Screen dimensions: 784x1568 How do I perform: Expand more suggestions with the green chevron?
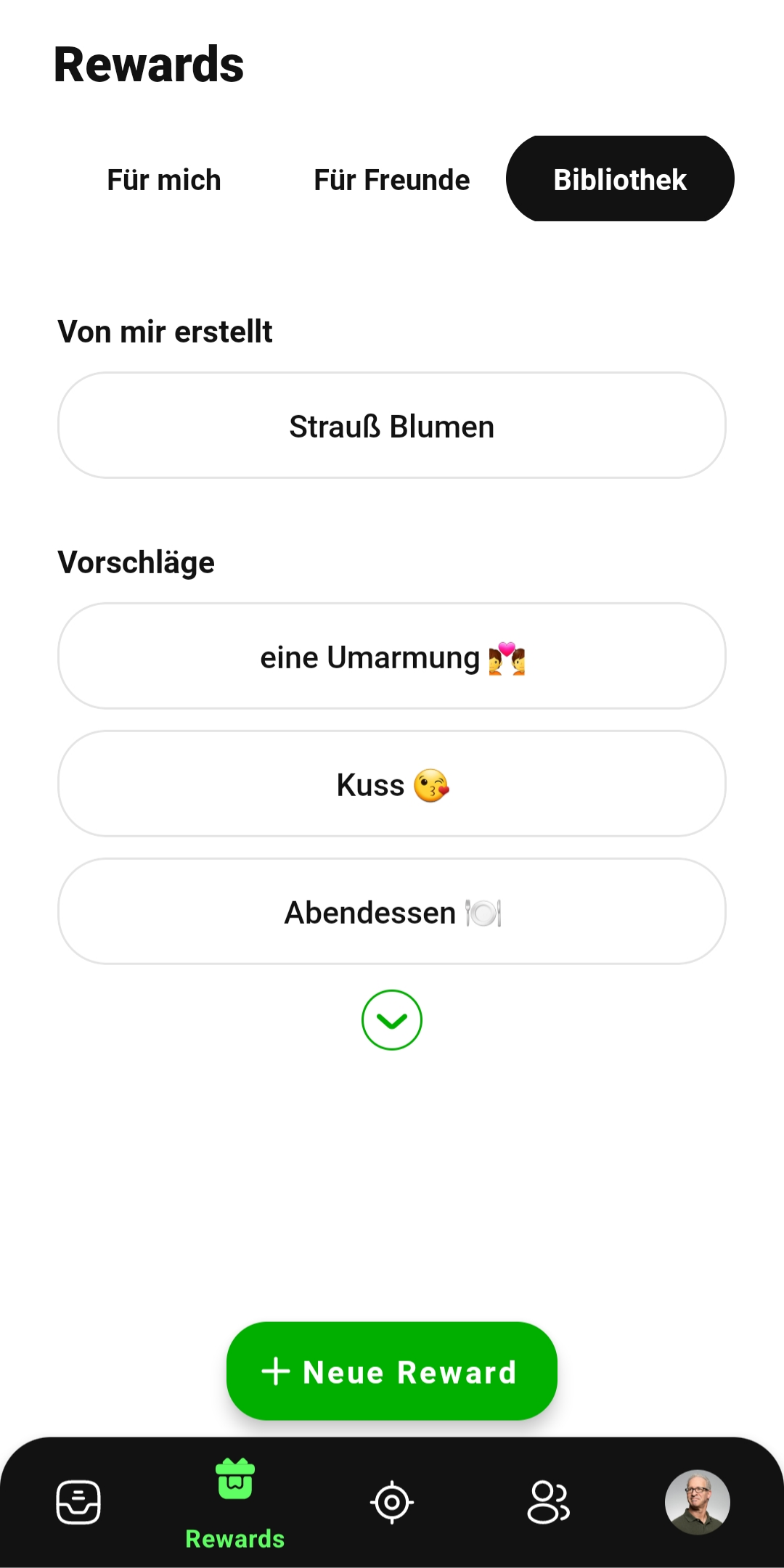[x=392, y=1020]
